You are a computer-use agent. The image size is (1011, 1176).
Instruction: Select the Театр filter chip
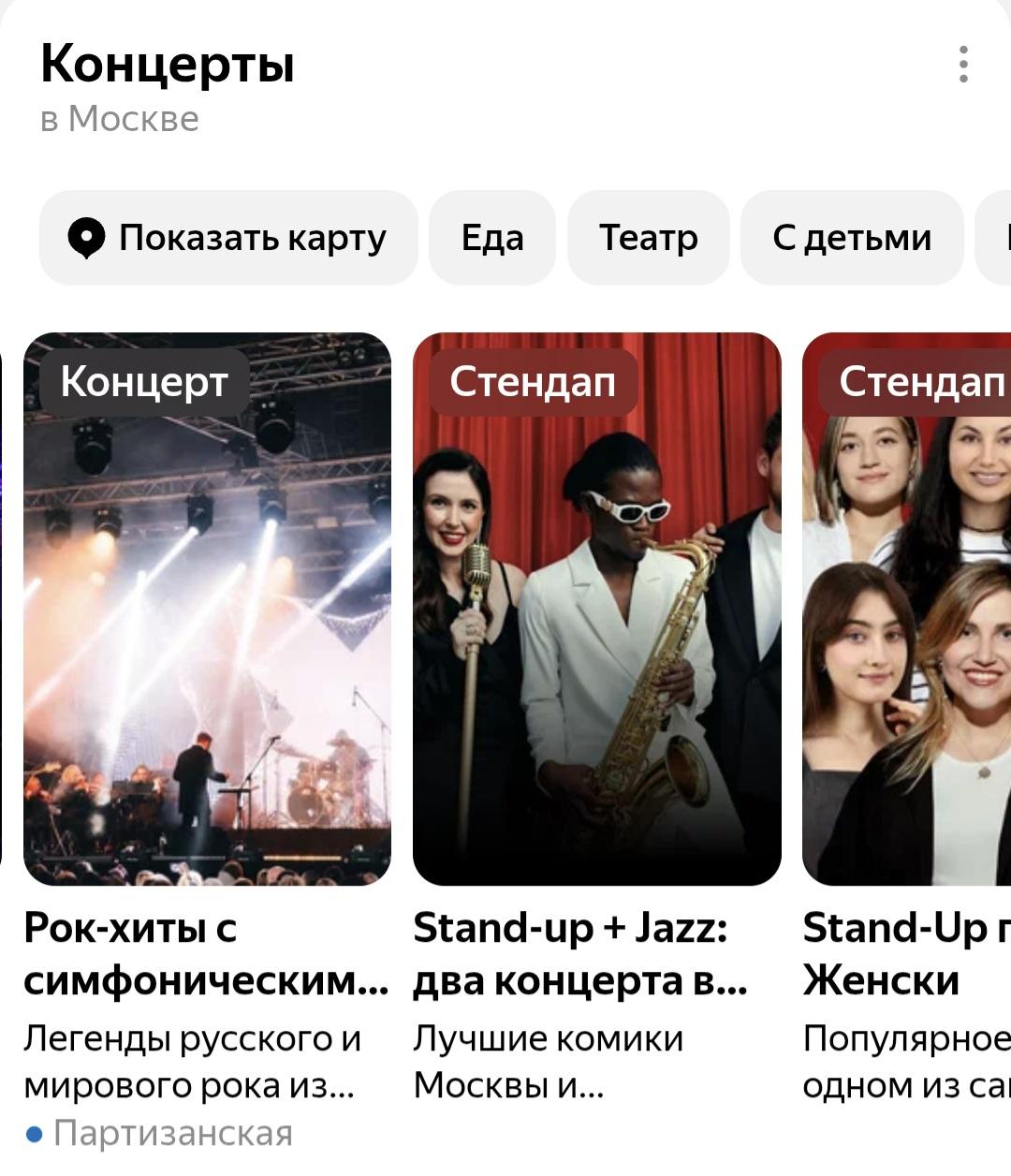coord(648,238)
